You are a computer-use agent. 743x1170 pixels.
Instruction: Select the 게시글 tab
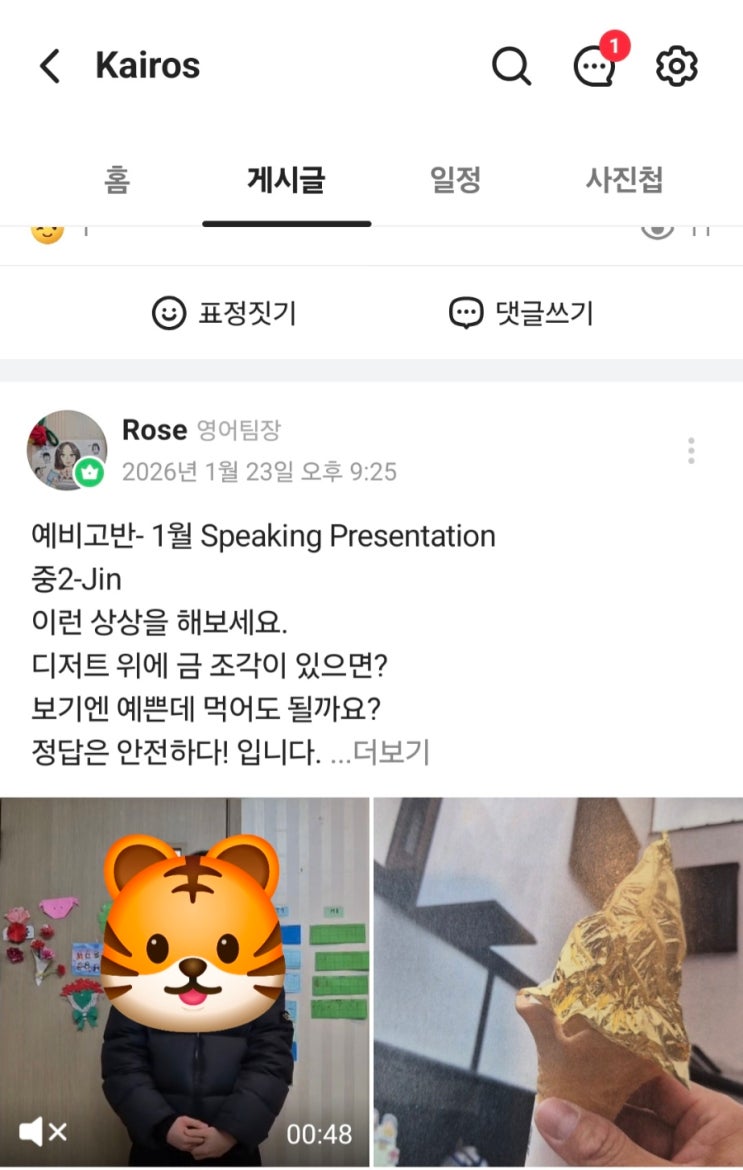[x=286, y=181]
